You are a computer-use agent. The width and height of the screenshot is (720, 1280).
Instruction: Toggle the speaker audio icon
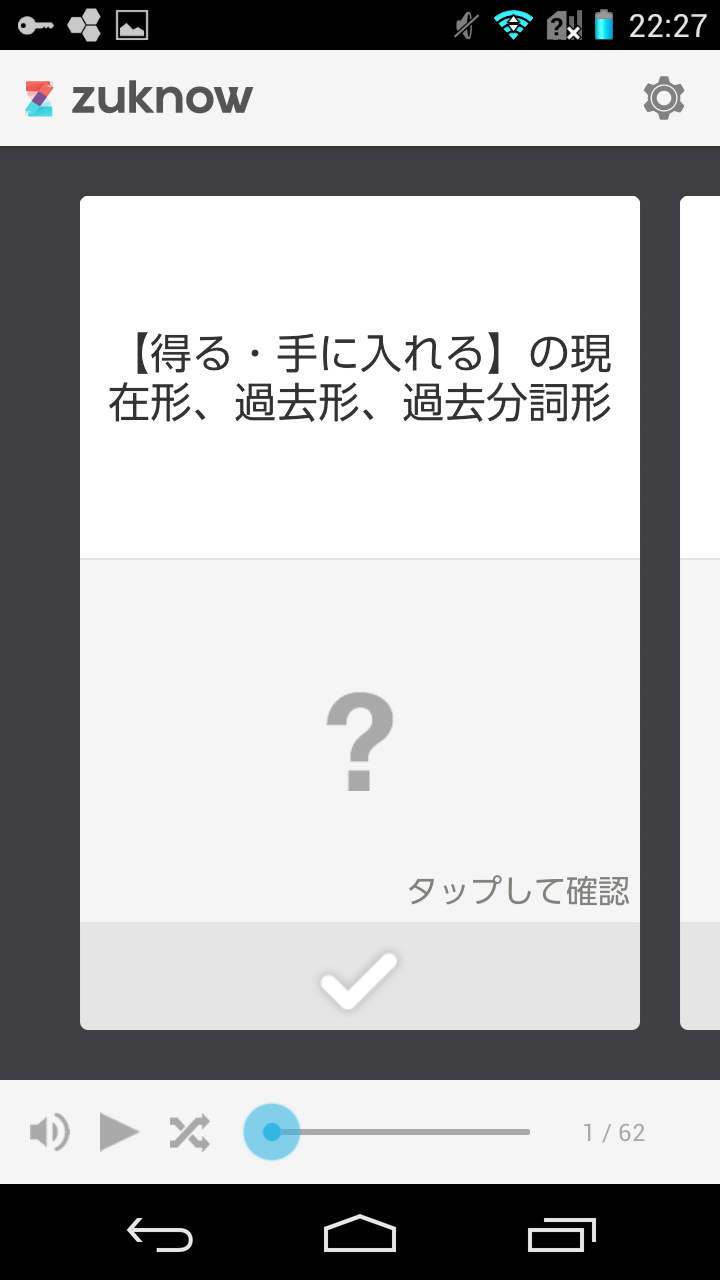[49, 1133]
